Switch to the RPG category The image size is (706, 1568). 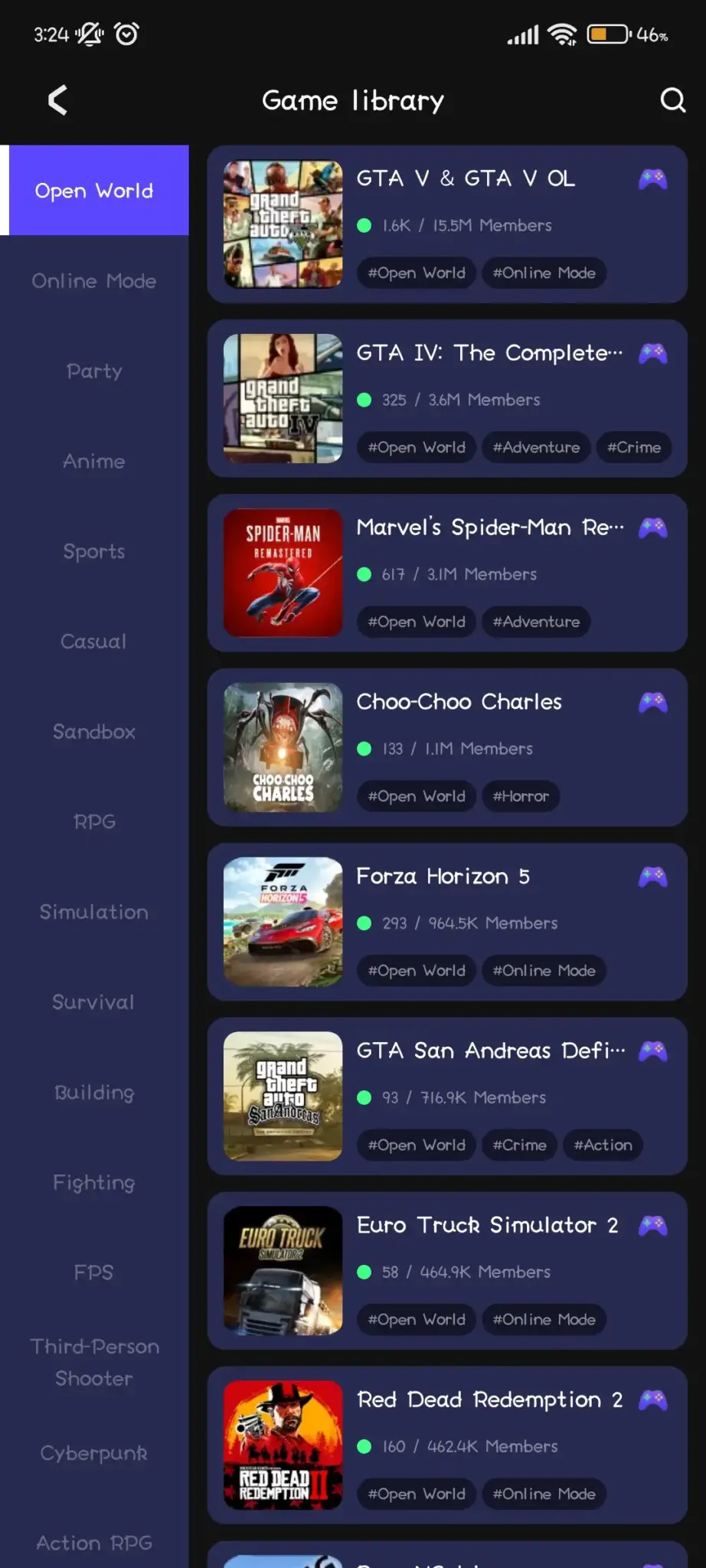[94, 822]
